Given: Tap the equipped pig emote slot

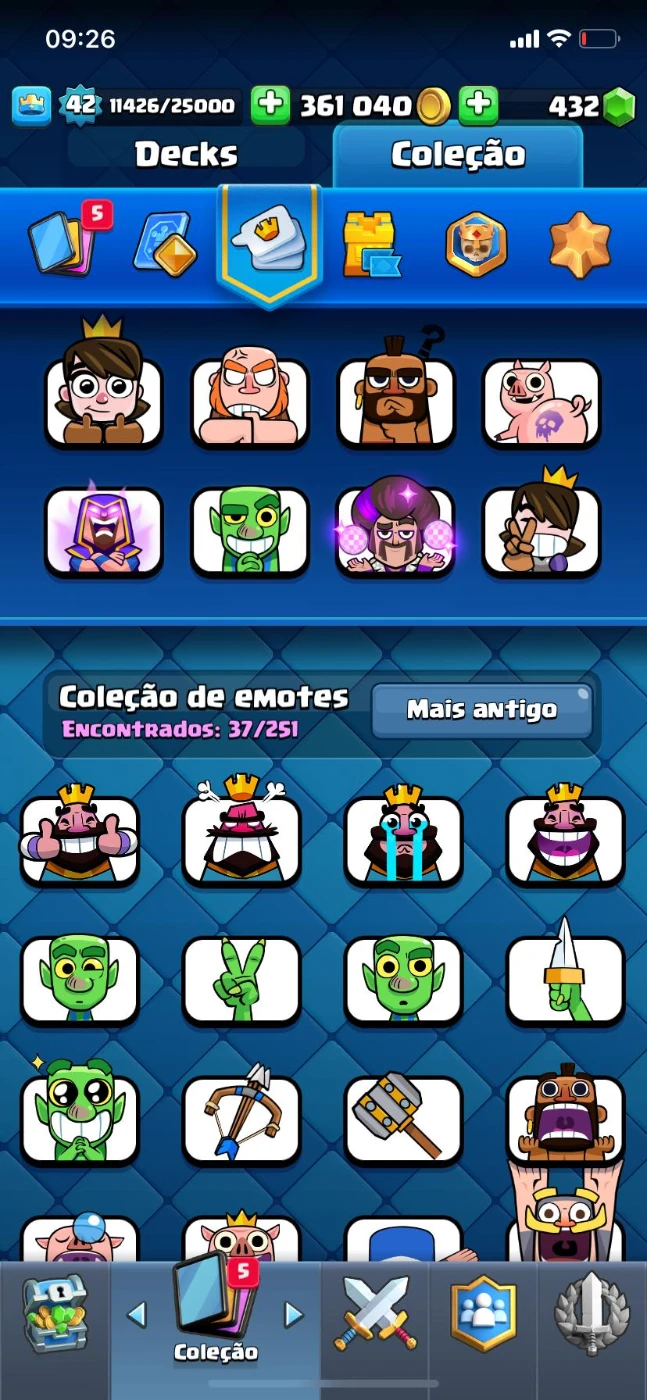Looking at the screenshot, I should click(541, 402).
